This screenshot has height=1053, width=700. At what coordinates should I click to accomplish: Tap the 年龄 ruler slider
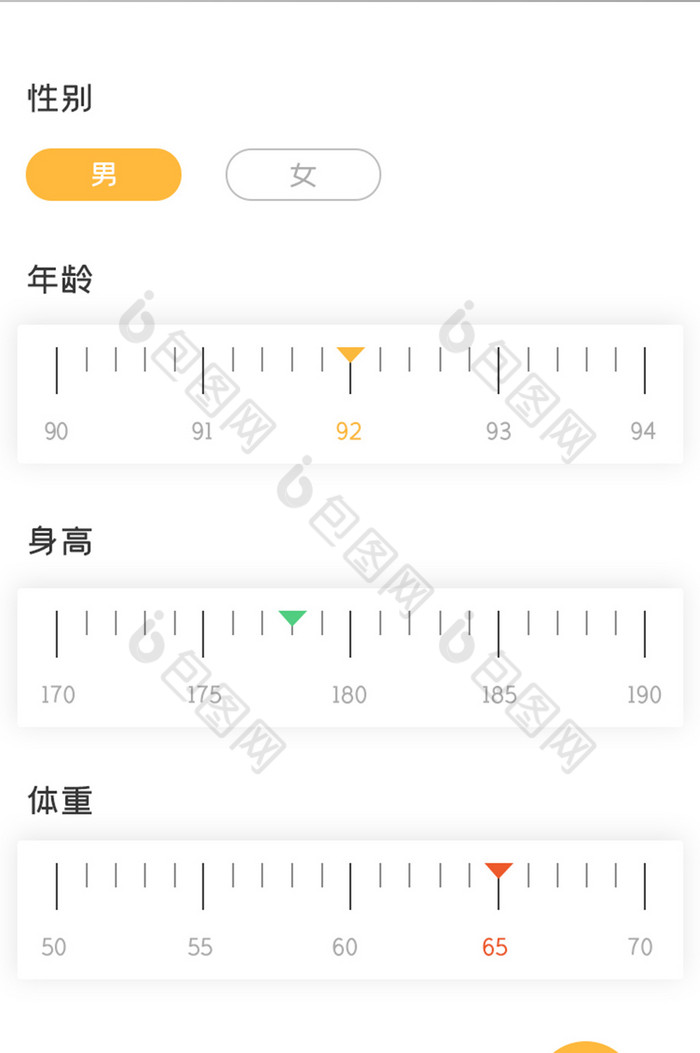click(350, 393)
